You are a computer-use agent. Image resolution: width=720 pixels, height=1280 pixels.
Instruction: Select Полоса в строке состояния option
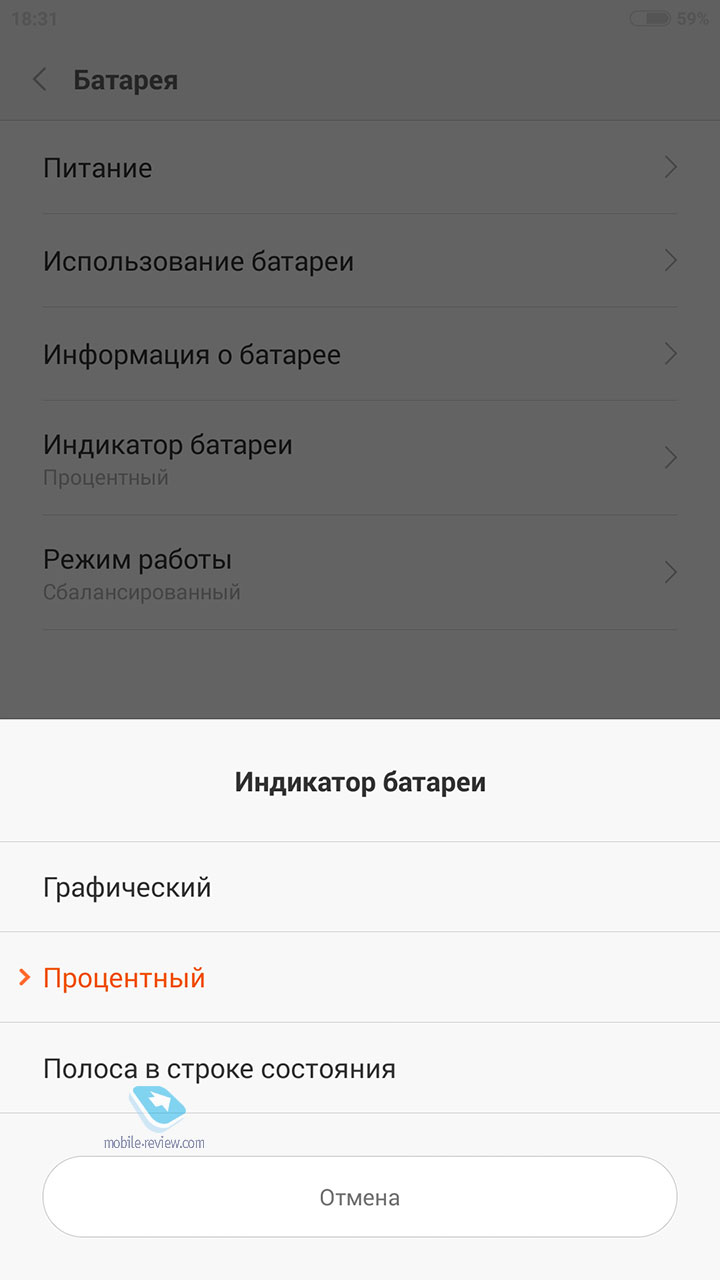[360, 1068]
